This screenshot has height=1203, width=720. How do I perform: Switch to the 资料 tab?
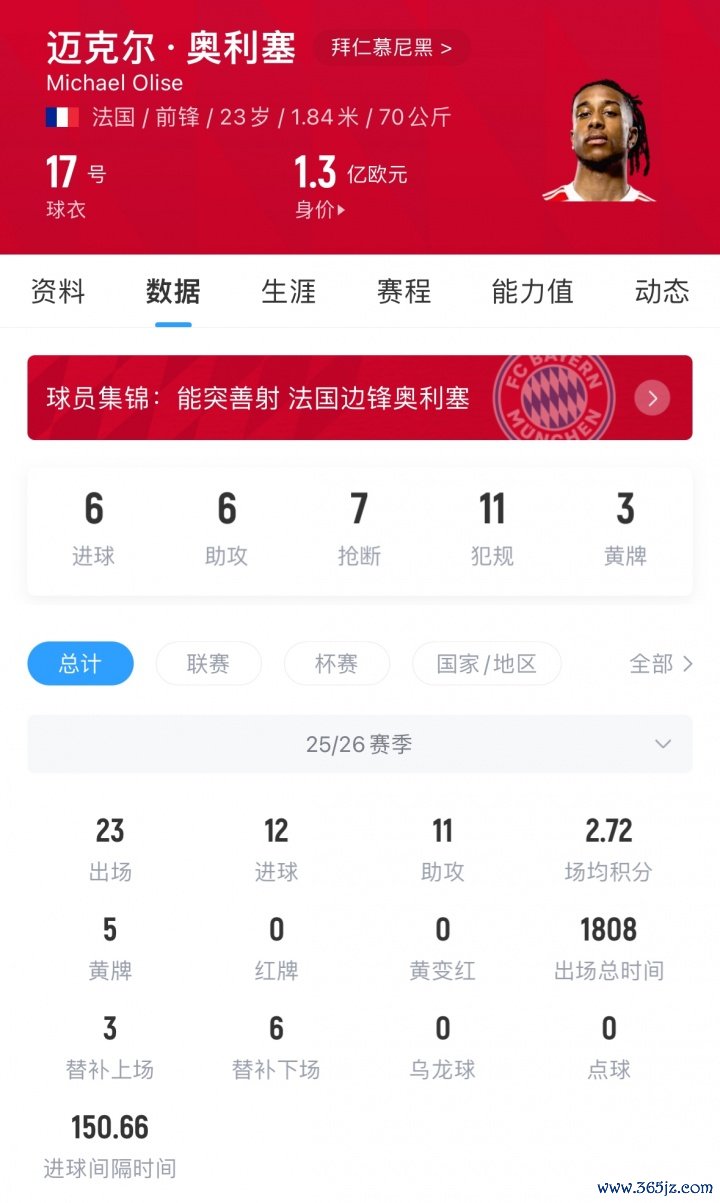[x=58, y=291]
